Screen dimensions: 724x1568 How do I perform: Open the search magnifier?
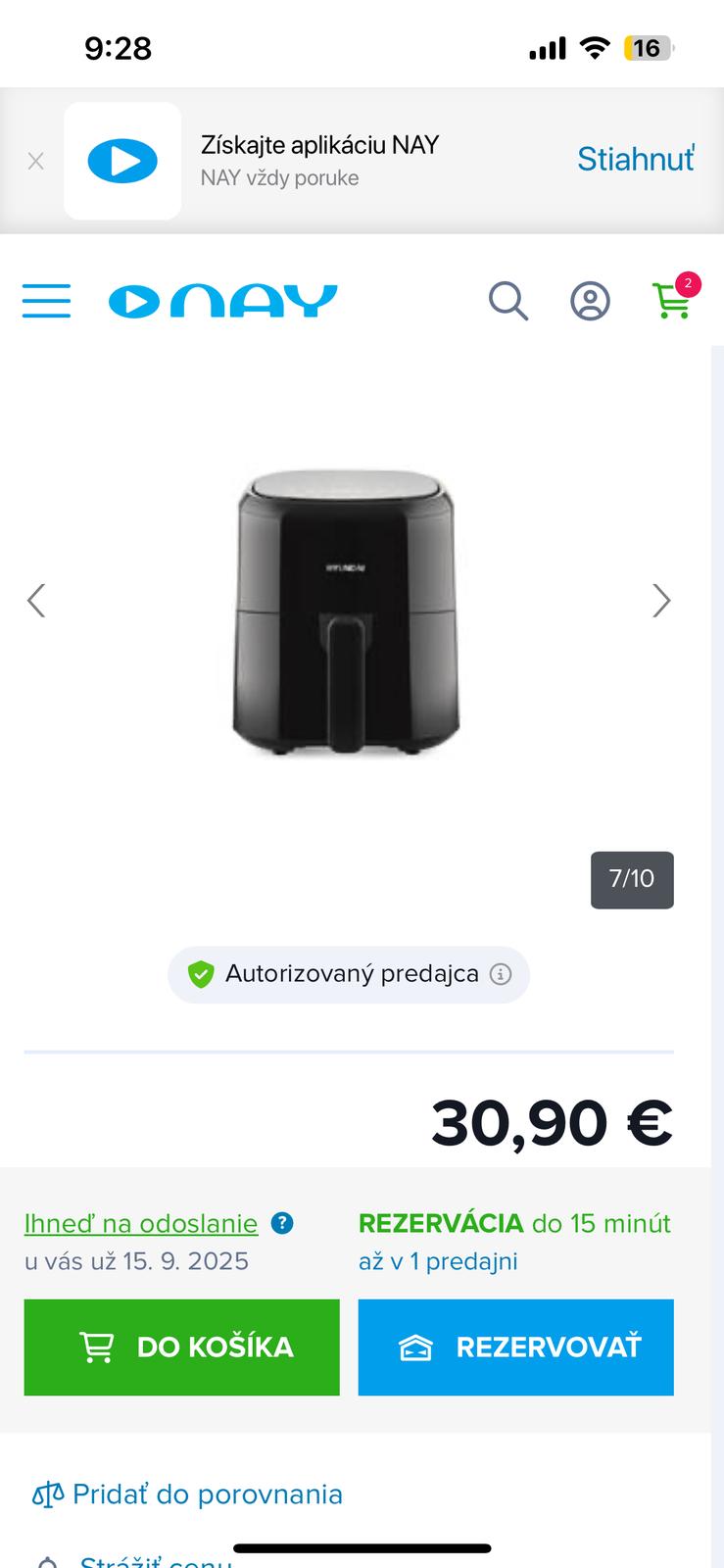tap(508, 301)
